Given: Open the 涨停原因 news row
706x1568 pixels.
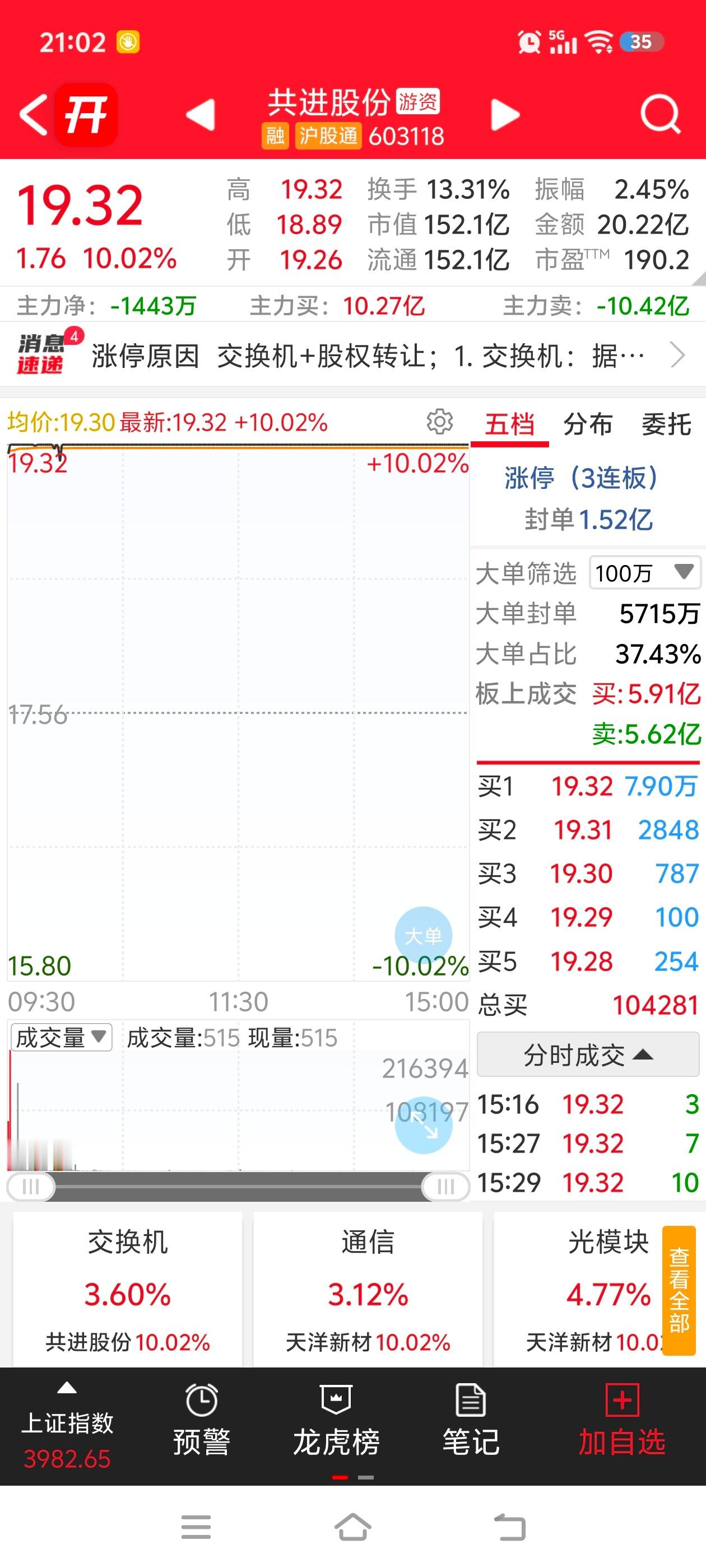Looking at the screenshot, I should coord(352,356).
